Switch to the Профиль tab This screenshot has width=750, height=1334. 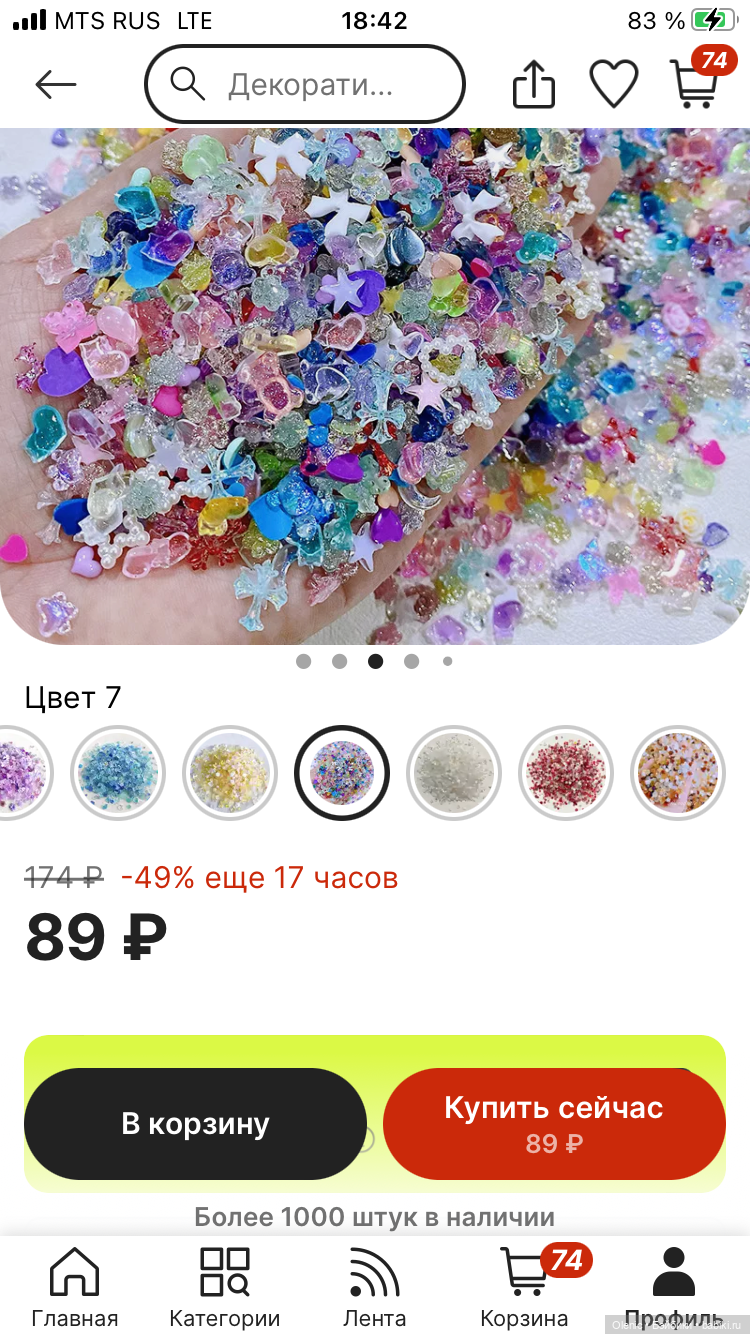click(673, 1288)
